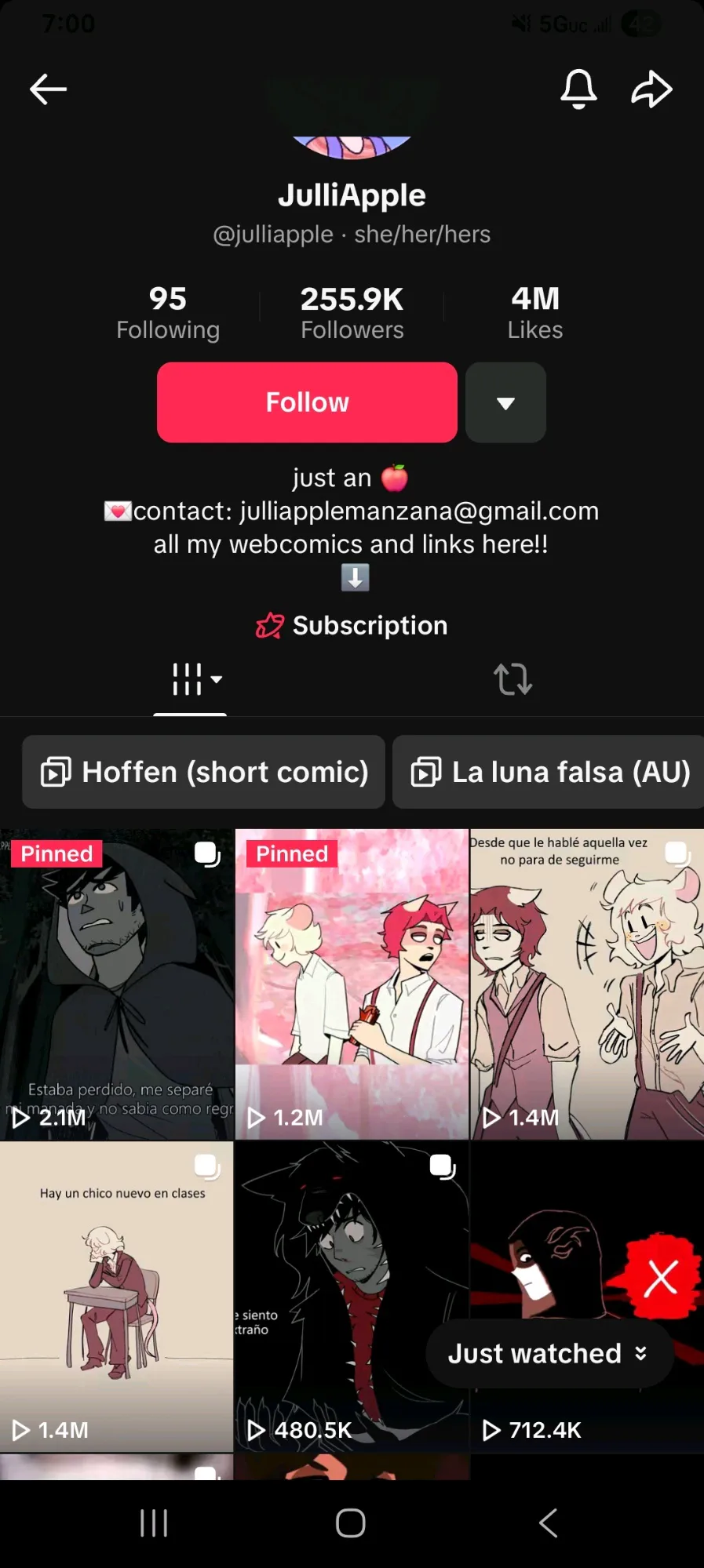View the 95 Following list
This screenshot has height=1568, width=704.
168,312
